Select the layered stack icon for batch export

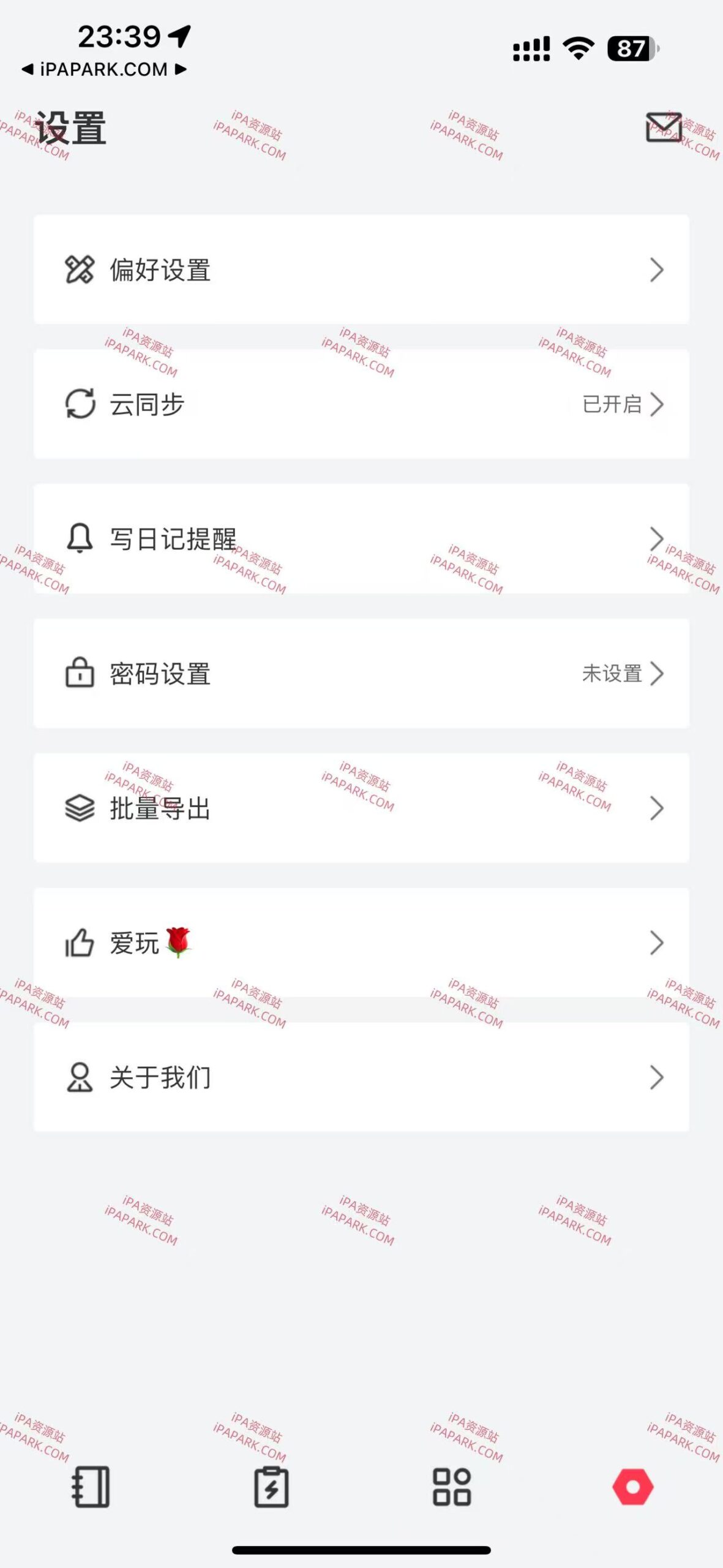coord(80,809)
